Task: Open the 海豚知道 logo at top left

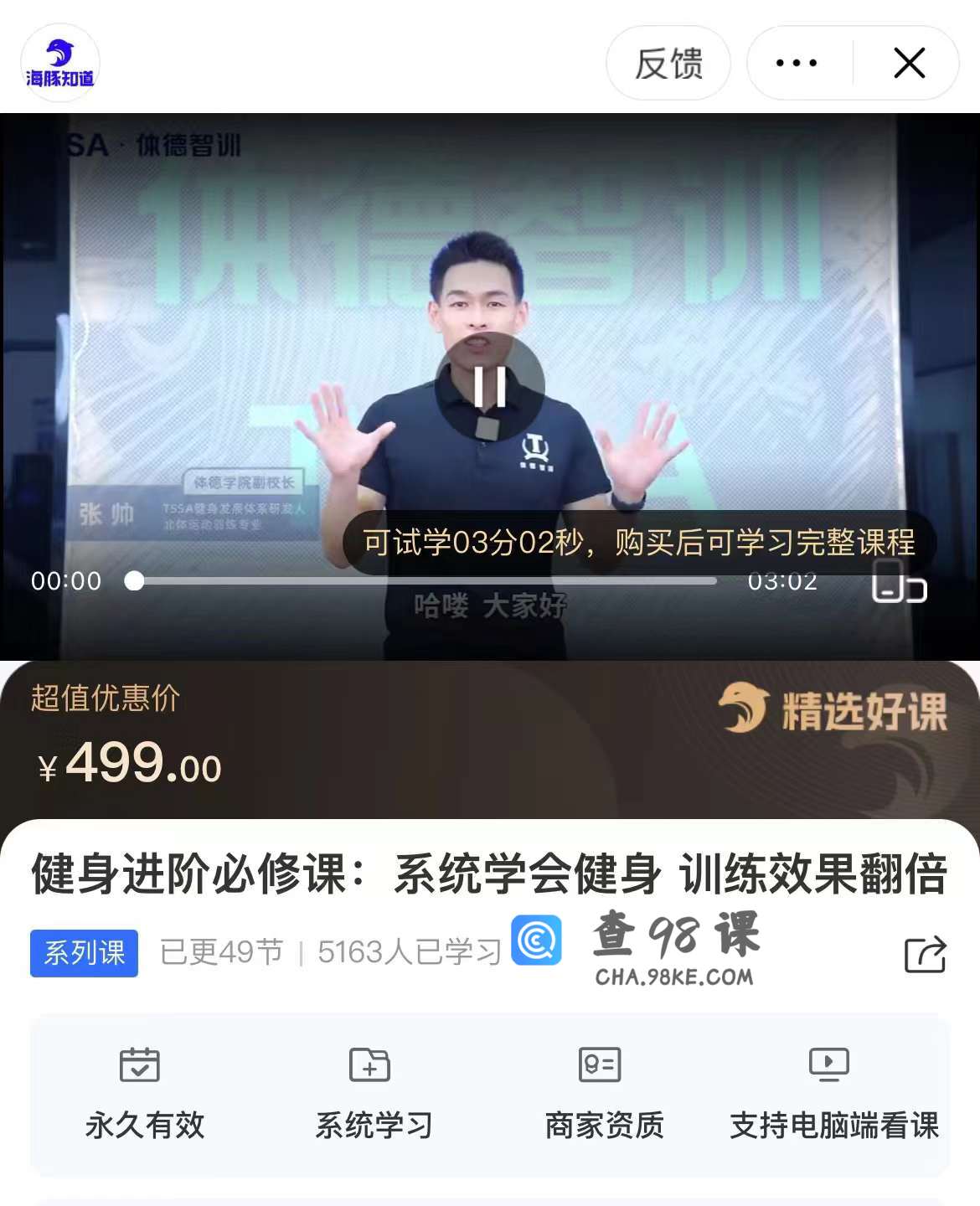Action: (x=59, y=64)
